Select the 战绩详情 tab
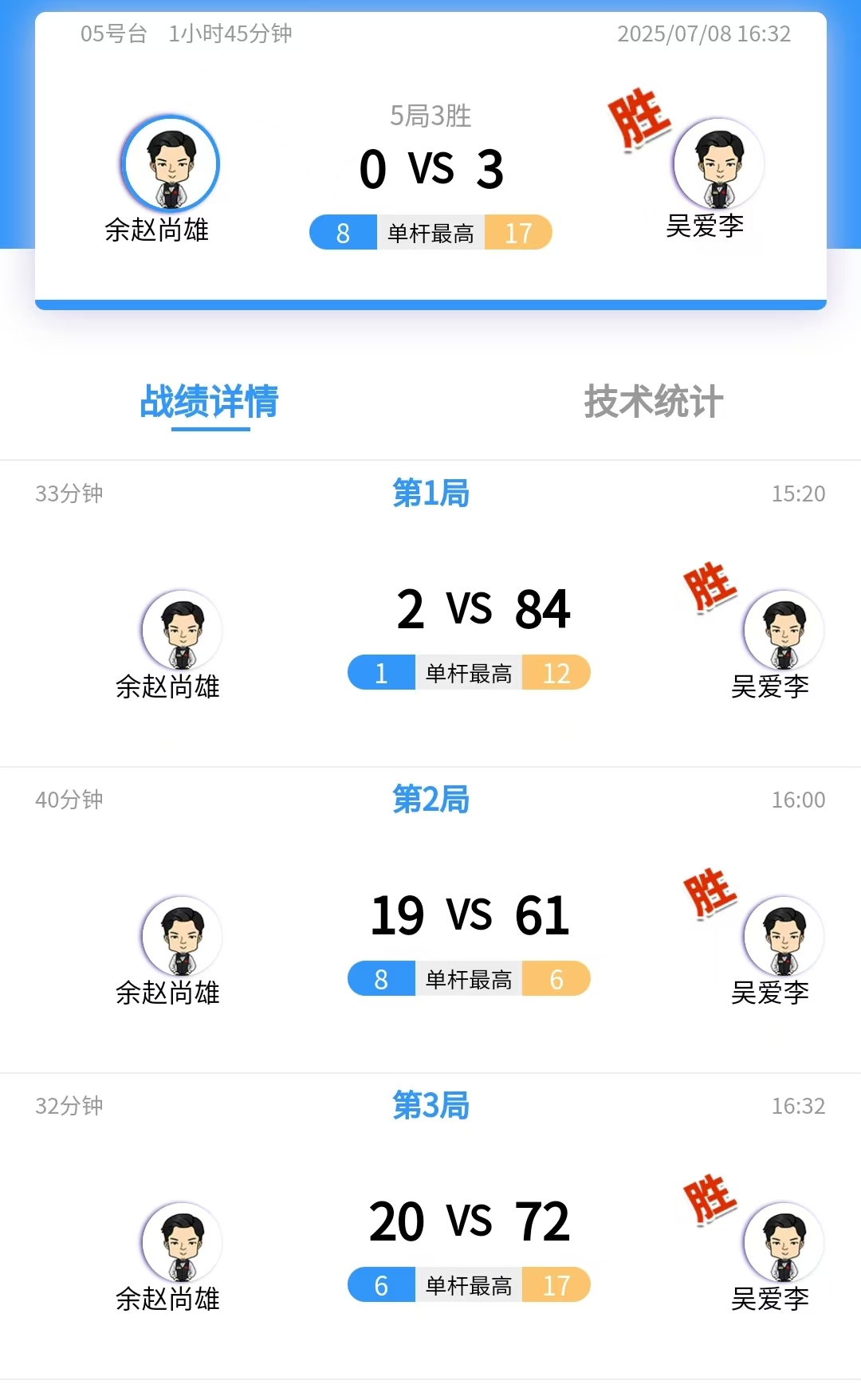This screenshot has height=1400, width=861. [x=209, y=401]
